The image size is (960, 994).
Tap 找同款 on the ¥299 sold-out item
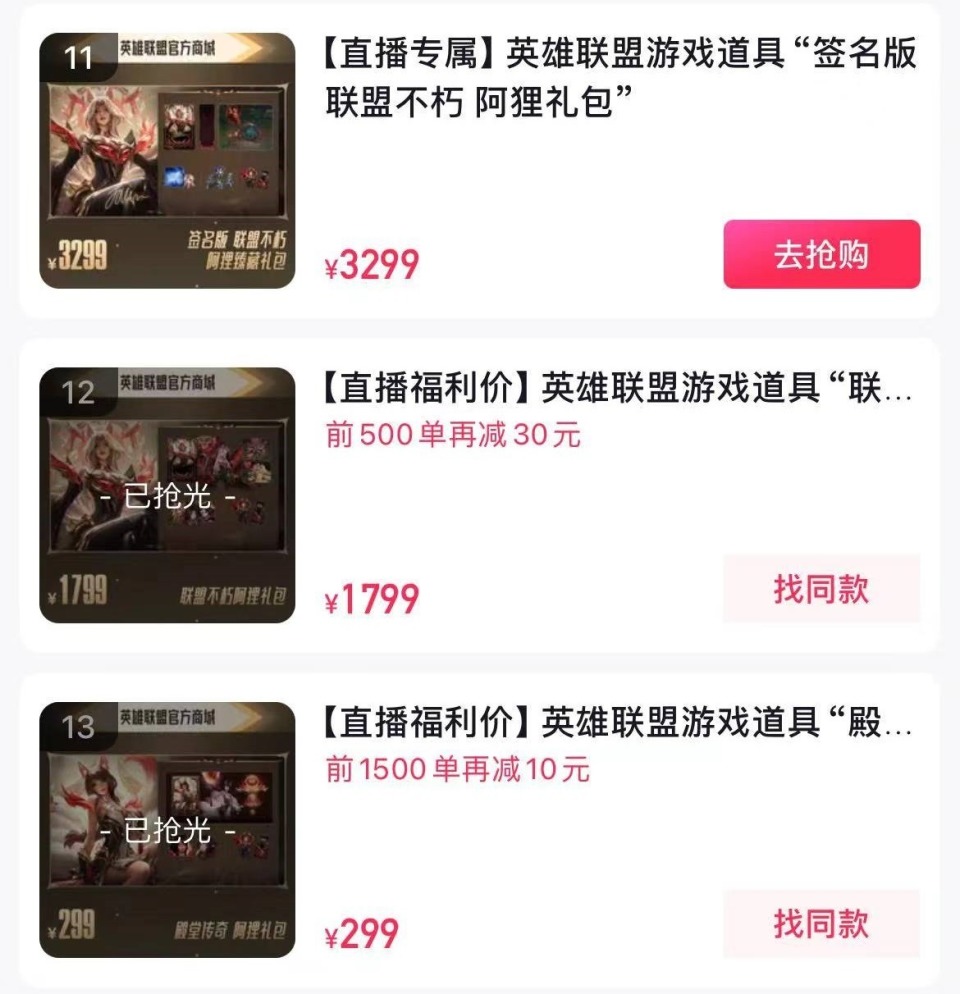pos(821,923)
